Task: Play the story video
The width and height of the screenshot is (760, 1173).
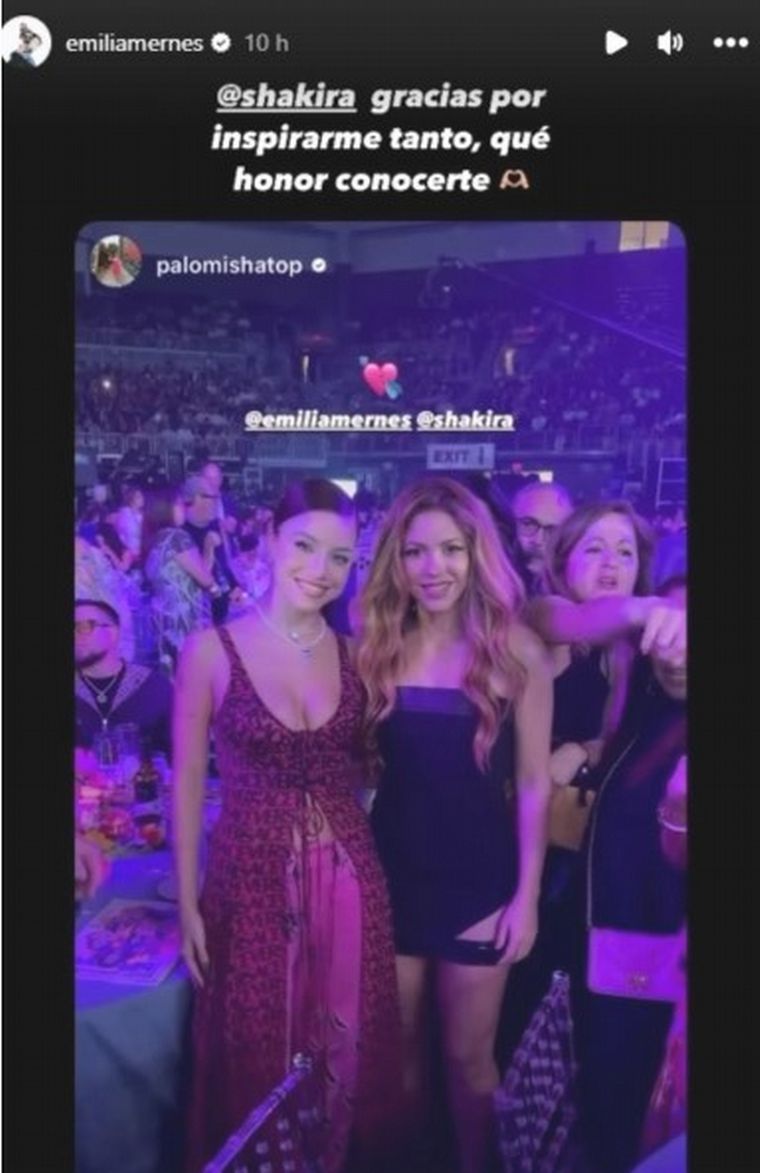Action: (x=616, y=43)
